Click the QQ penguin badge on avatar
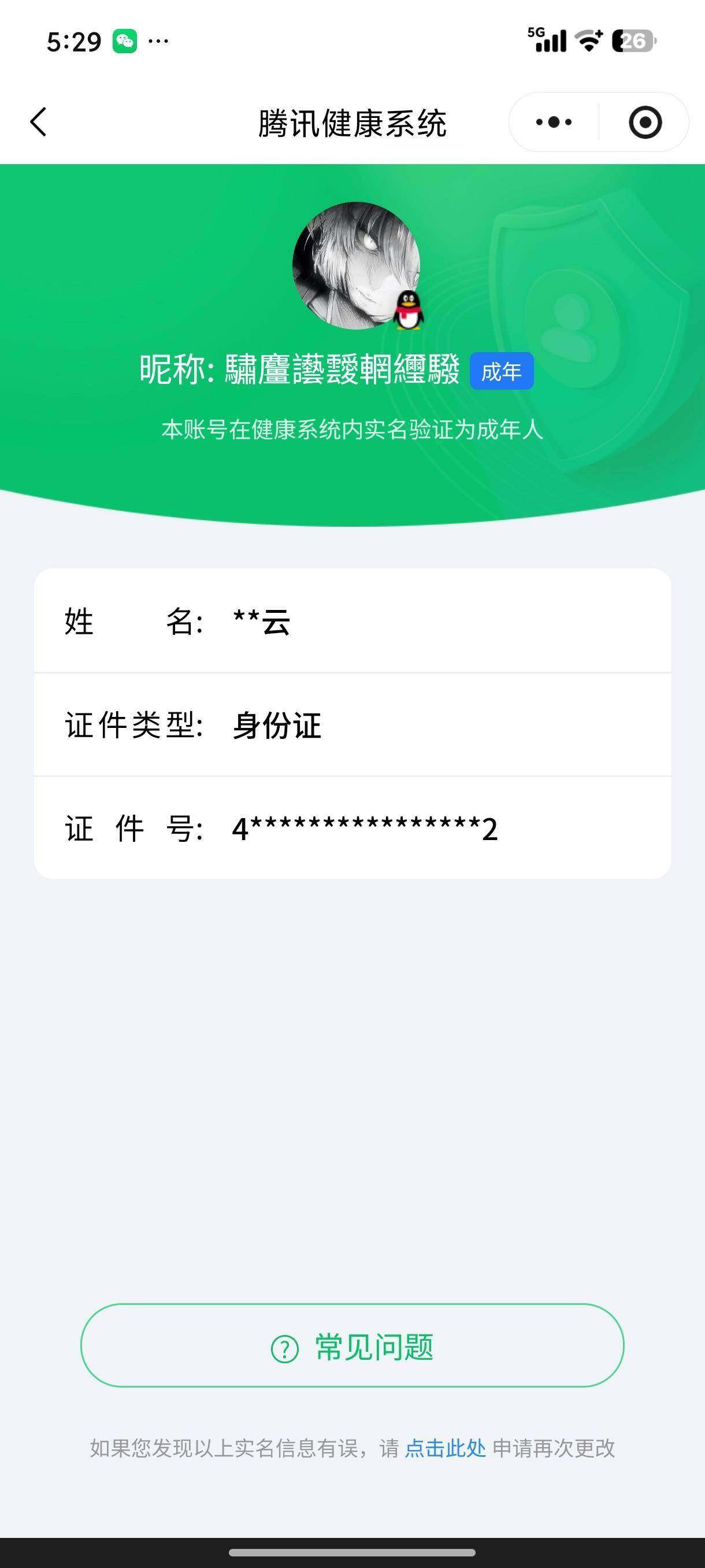 (410, 309)
